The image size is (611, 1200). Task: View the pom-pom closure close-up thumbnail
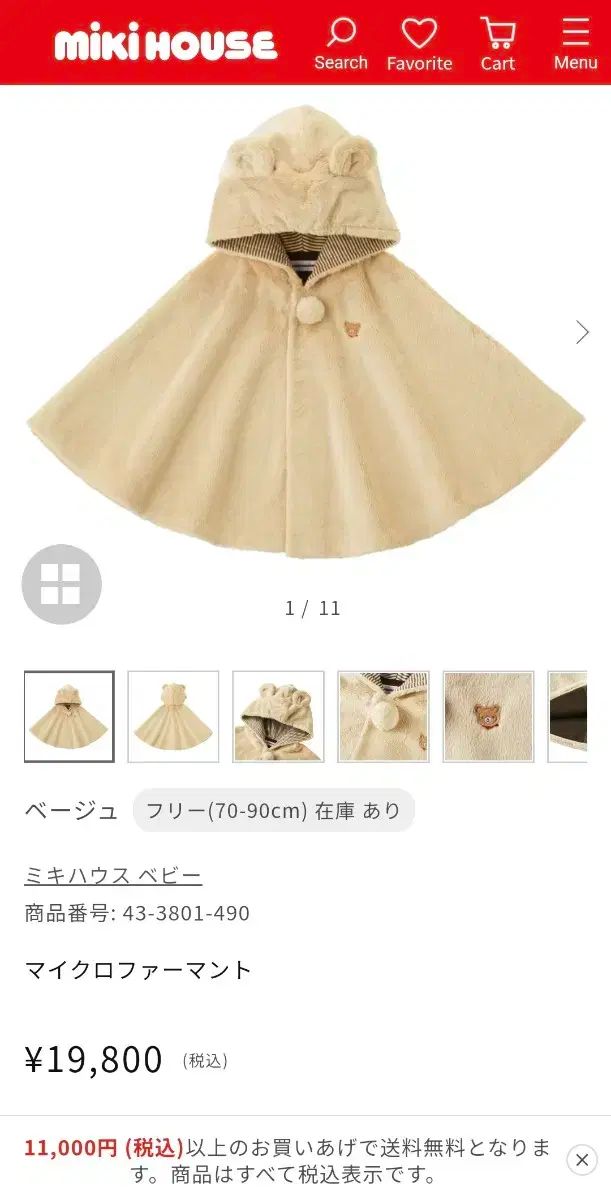click(383, 716)
